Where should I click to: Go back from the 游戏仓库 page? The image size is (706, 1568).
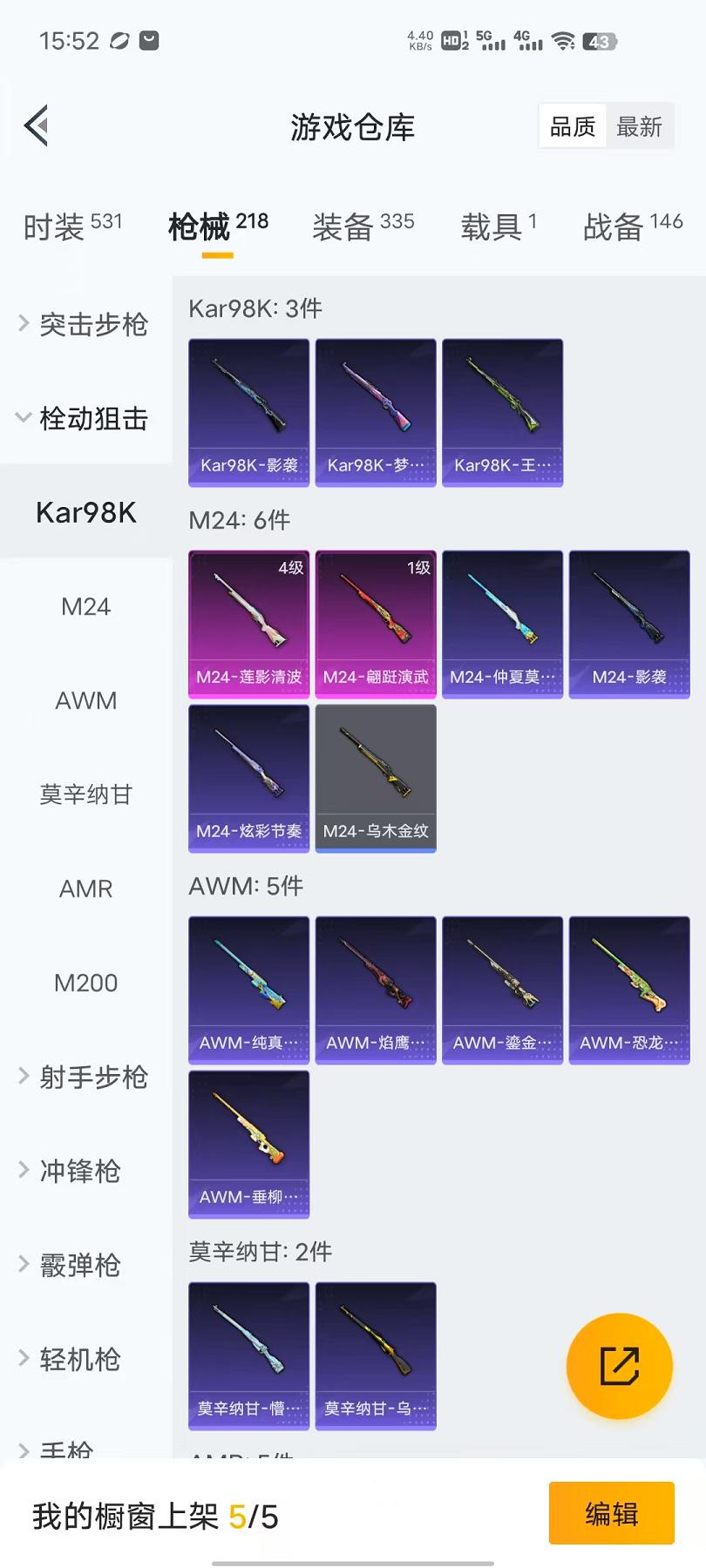pyautogui.click(x=37, y=127)
